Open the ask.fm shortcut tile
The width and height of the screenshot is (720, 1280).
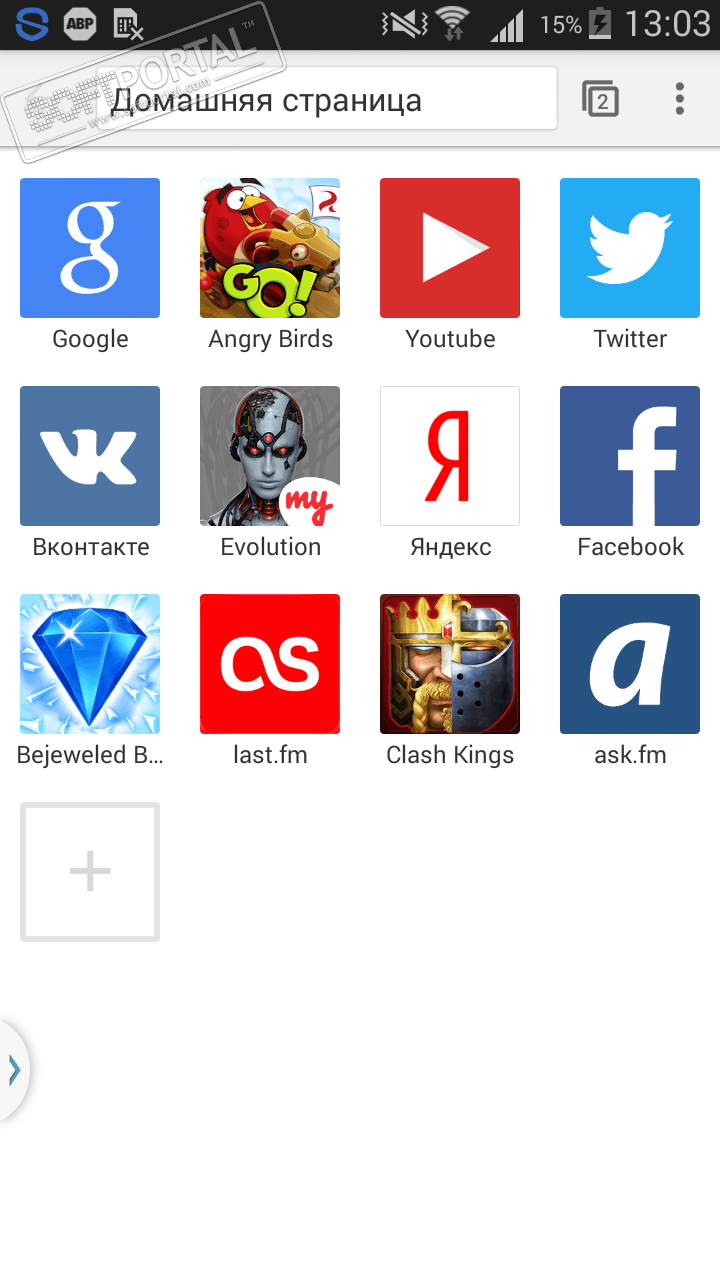coord(630,664)
